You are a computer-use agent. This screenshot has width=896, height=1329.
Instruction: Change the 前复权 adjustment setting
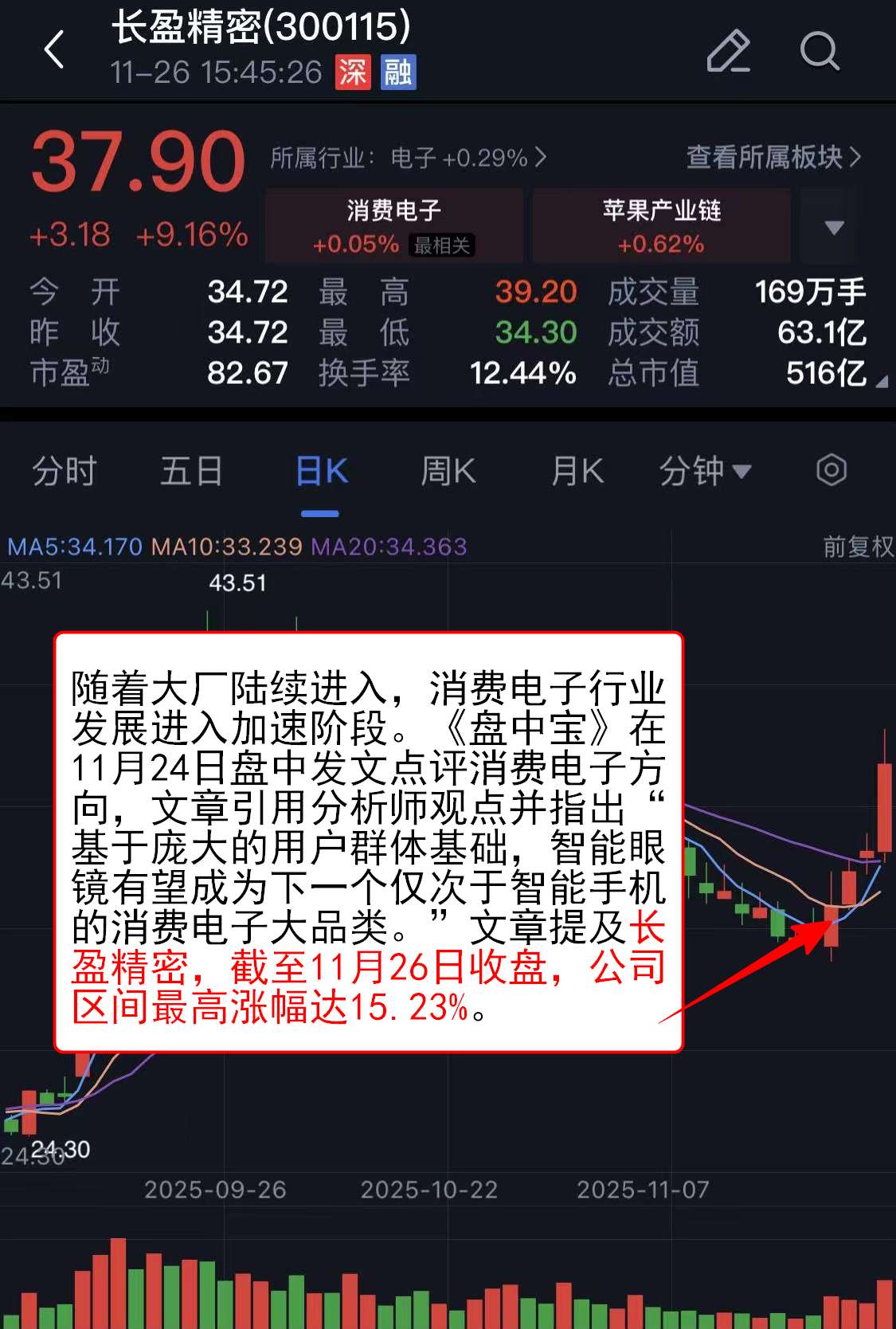(858, 547)
